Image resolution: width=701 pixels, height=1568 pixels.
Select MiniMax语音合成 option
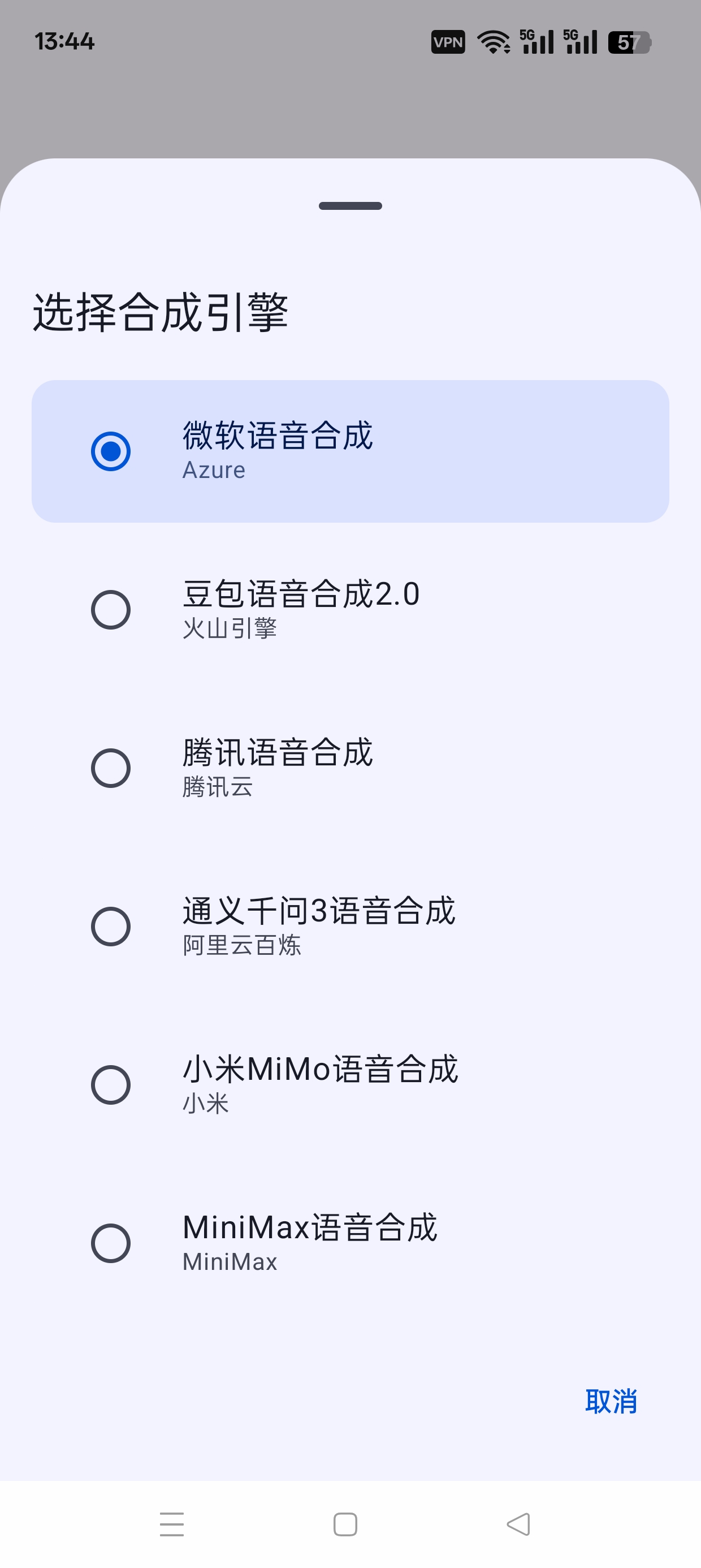pos(350,1242)
